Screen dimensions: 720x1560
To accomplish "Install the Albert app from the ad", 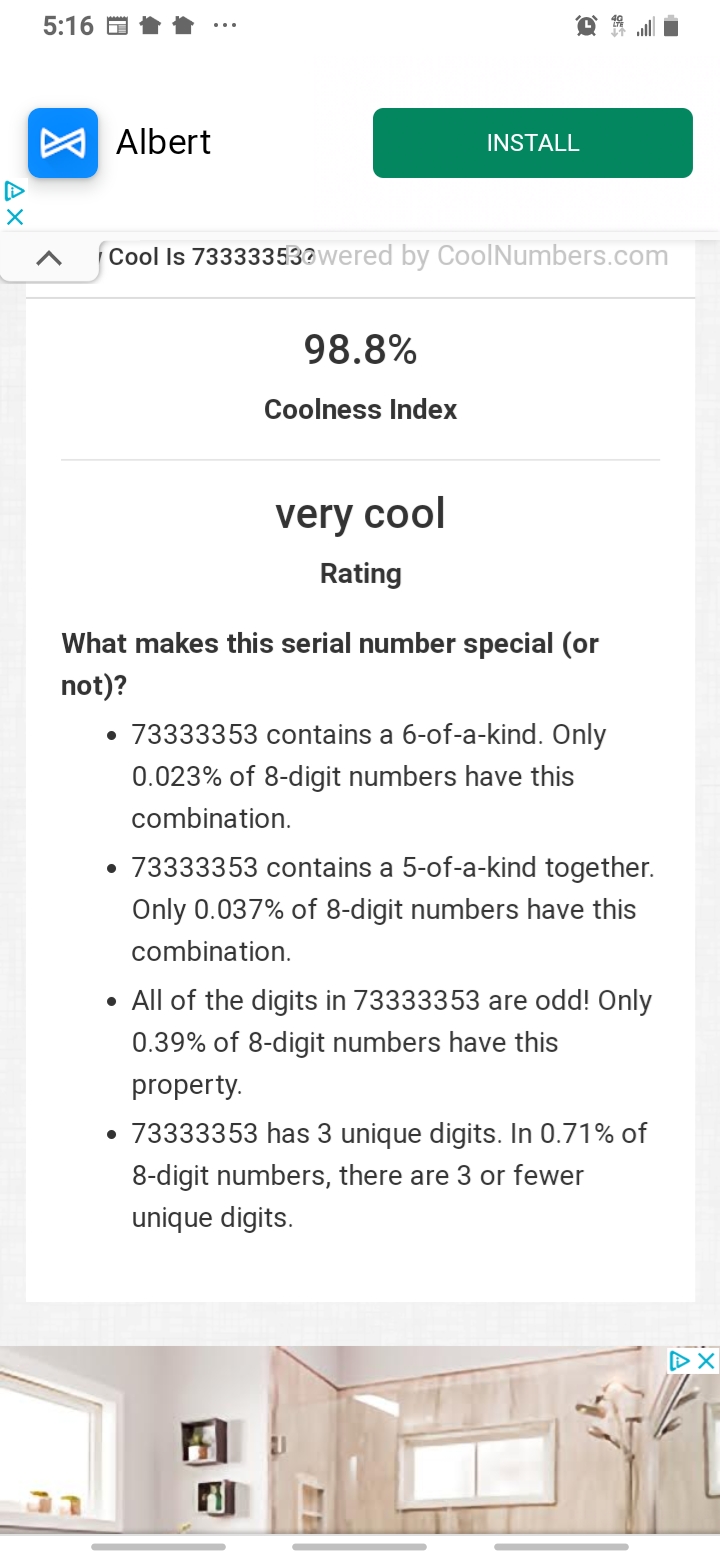I will [532, 143].
